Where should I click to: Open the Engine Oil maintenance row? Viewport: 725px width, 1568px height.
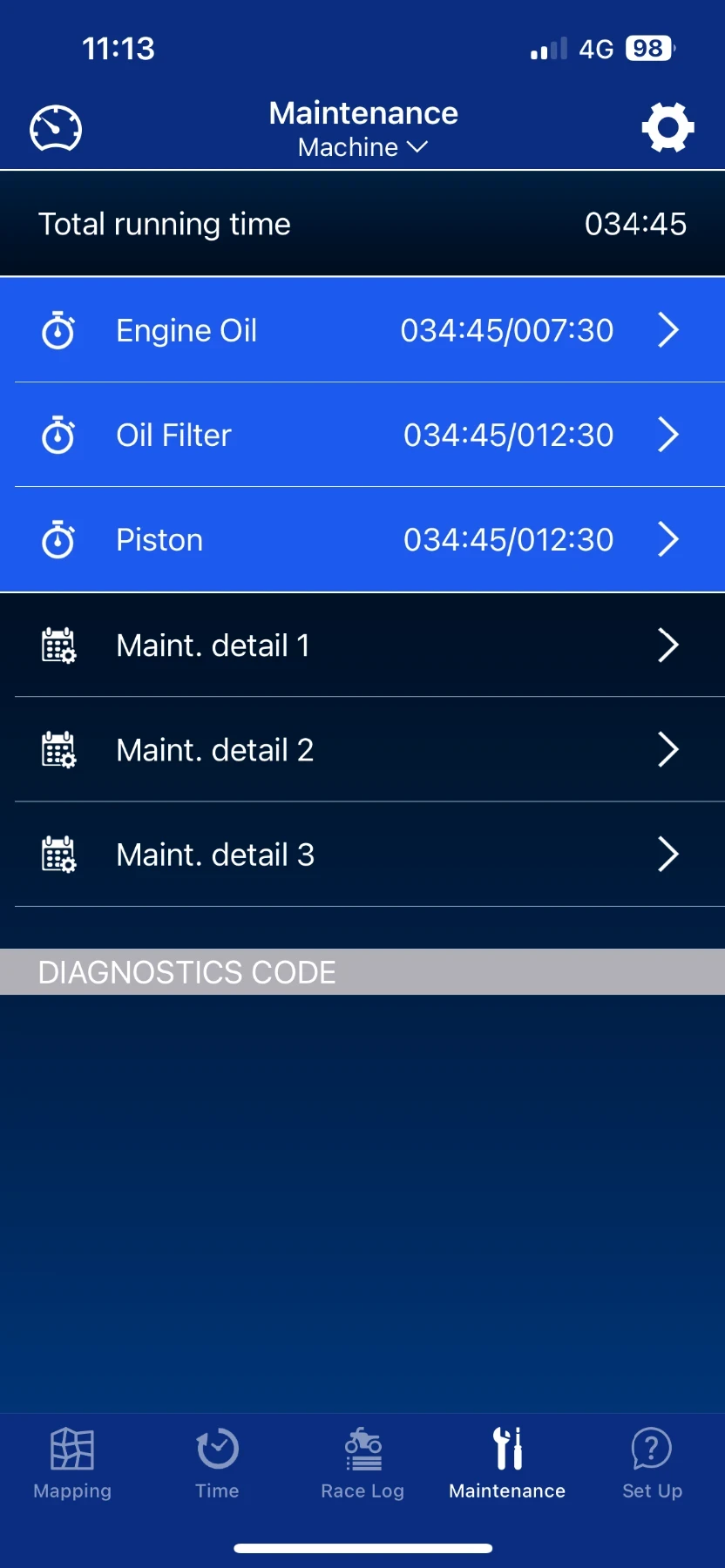pyautogui.click(x=362, y=330)
